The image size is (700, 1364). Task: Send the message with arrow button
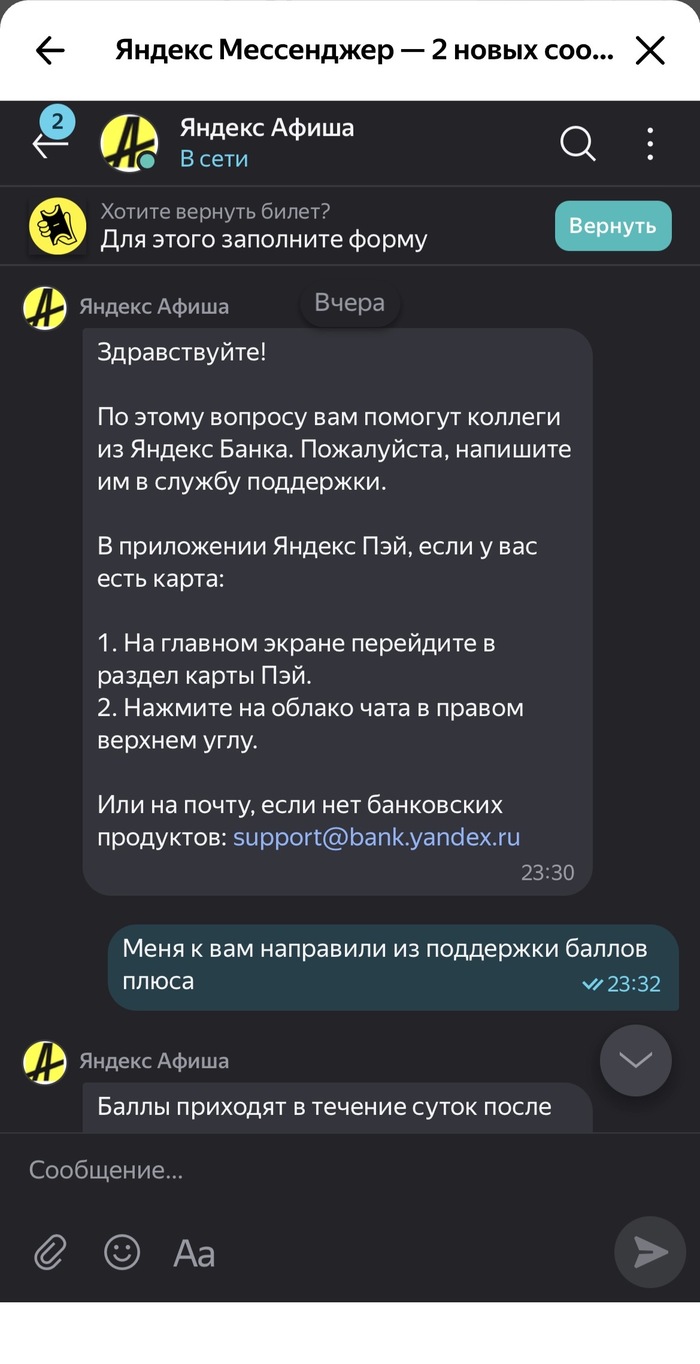pyautogui.click(x=650, y=1252)
